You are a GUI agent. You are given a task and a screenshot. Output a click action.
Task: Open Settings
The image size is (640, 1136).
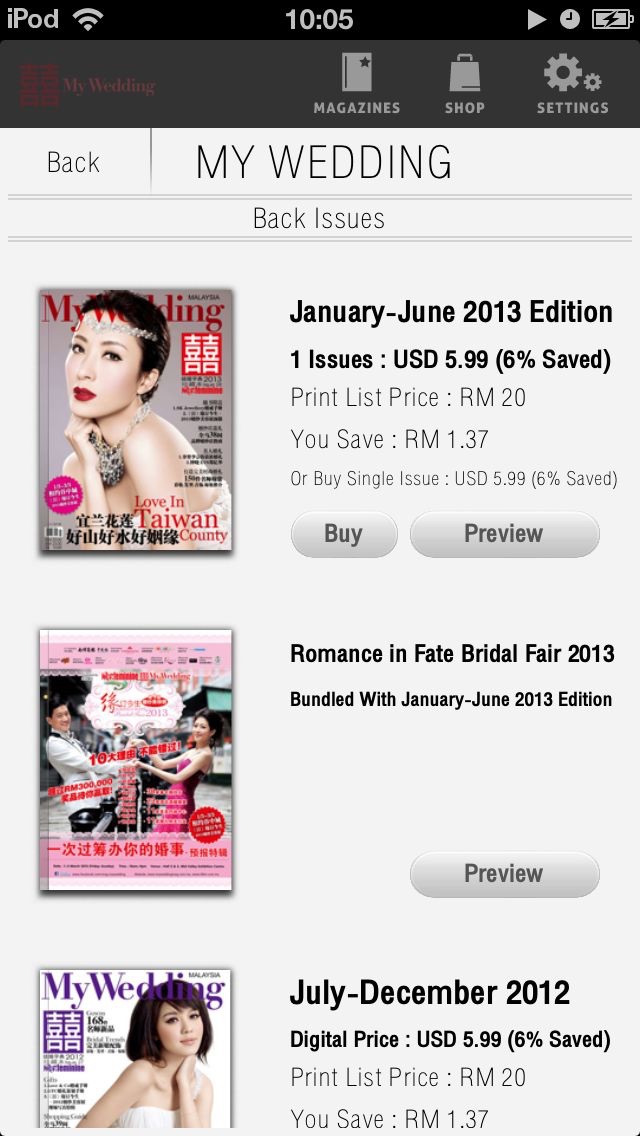click(573, 85)
